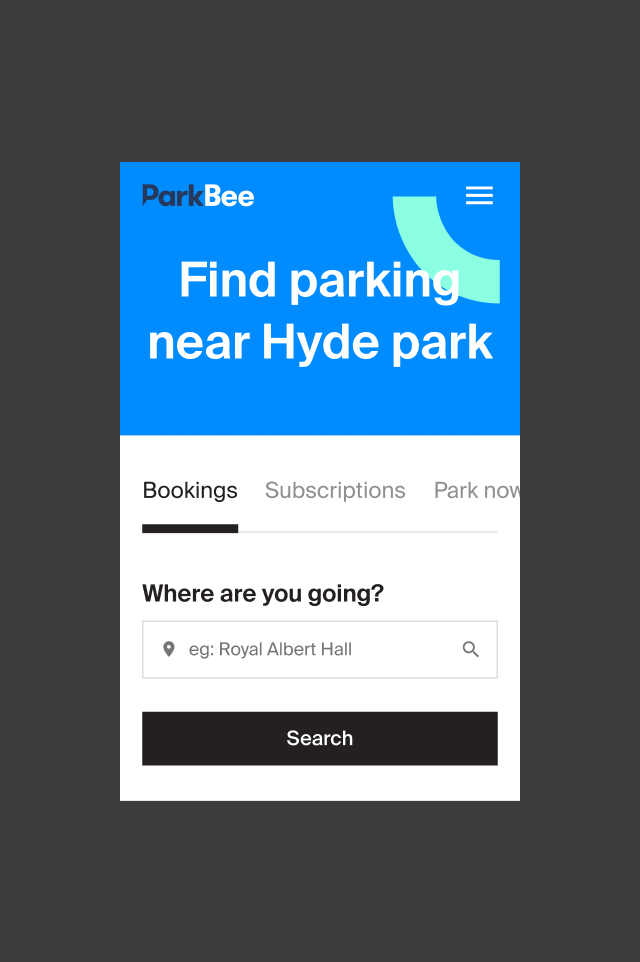The width and height of the screenshot is (640, 962).
Task: Tap the magnifier icon in the destination field
Action: pyautogui.click(x=471, y=650)
